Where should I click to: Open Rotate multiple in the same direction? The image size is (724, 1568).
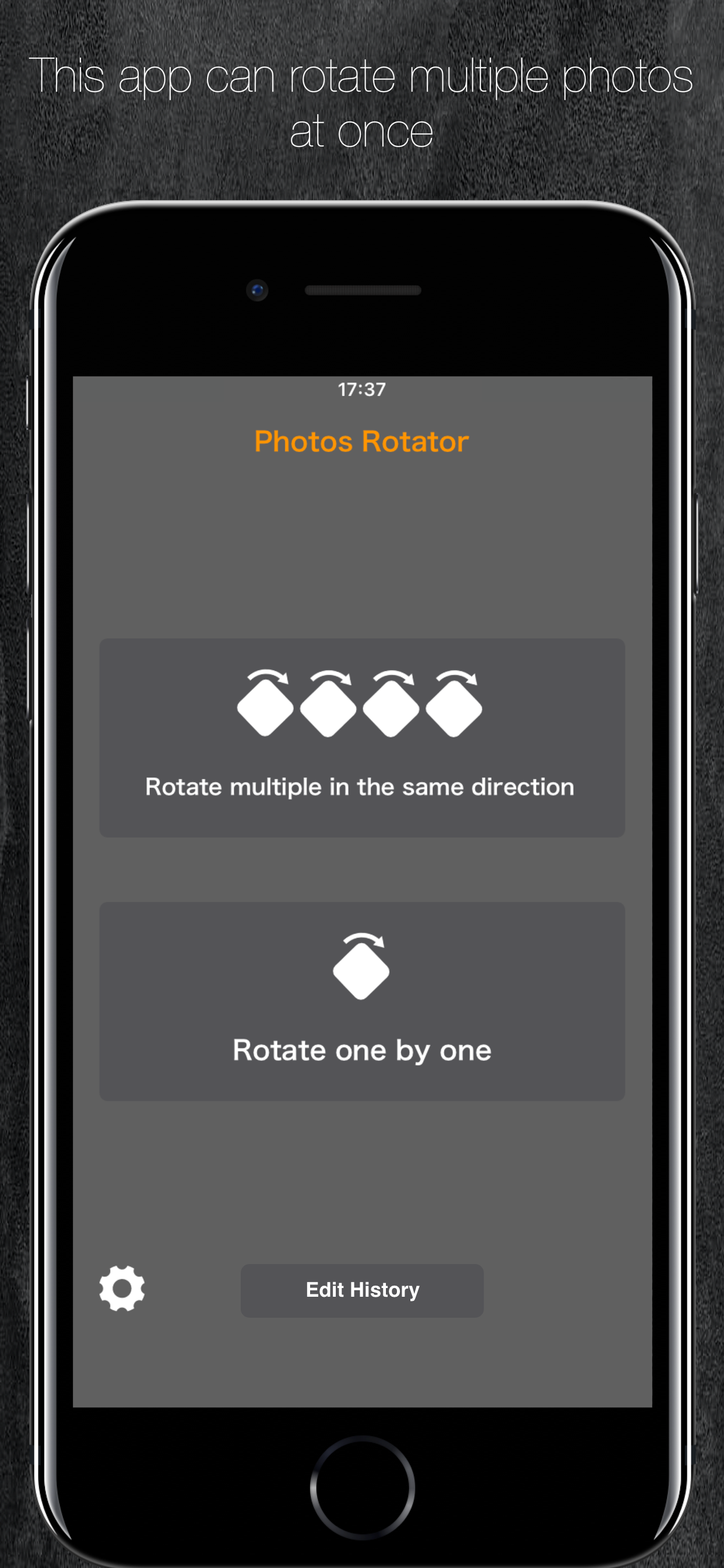[x=361, y=738]
